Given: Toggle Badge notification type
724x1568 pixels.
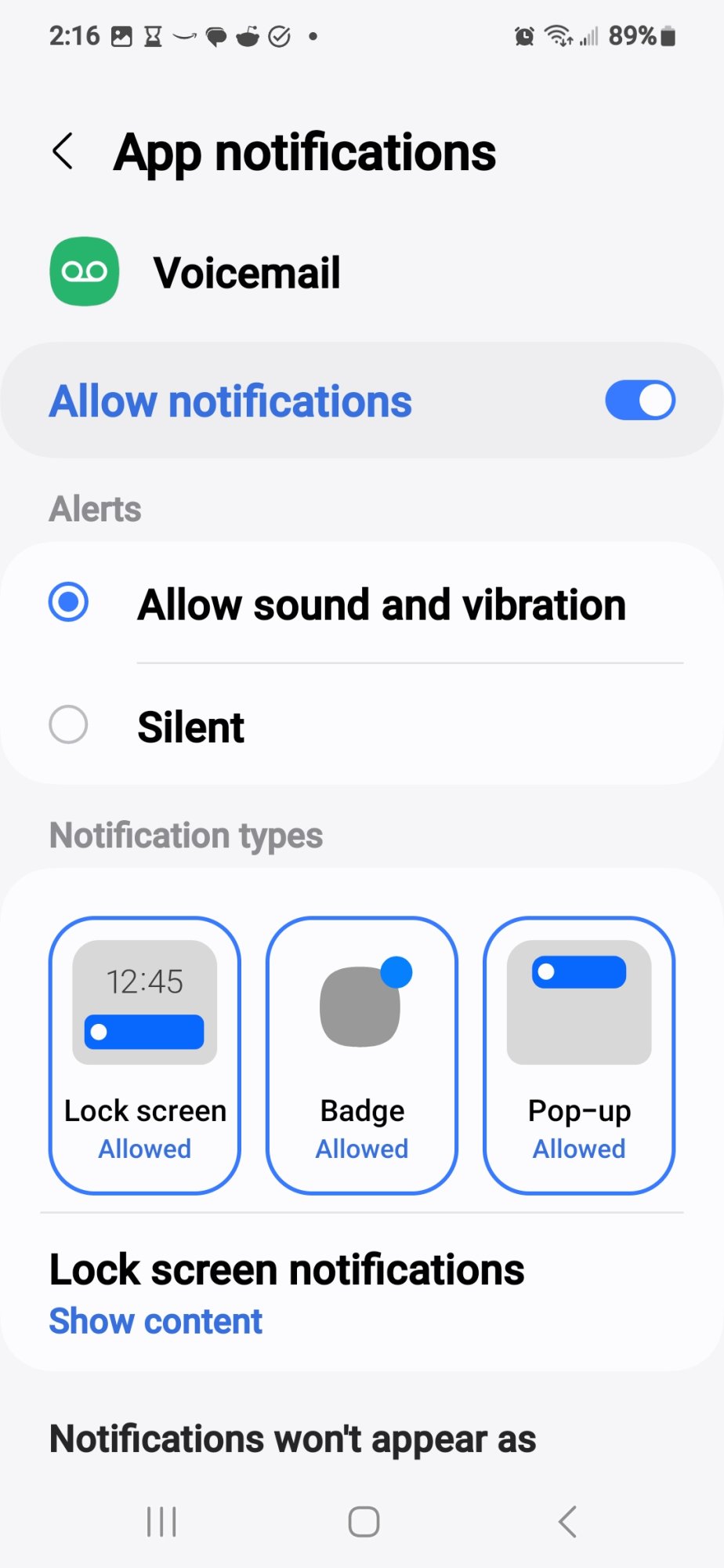Looking at the screenshot, I should click(362, 1054).
